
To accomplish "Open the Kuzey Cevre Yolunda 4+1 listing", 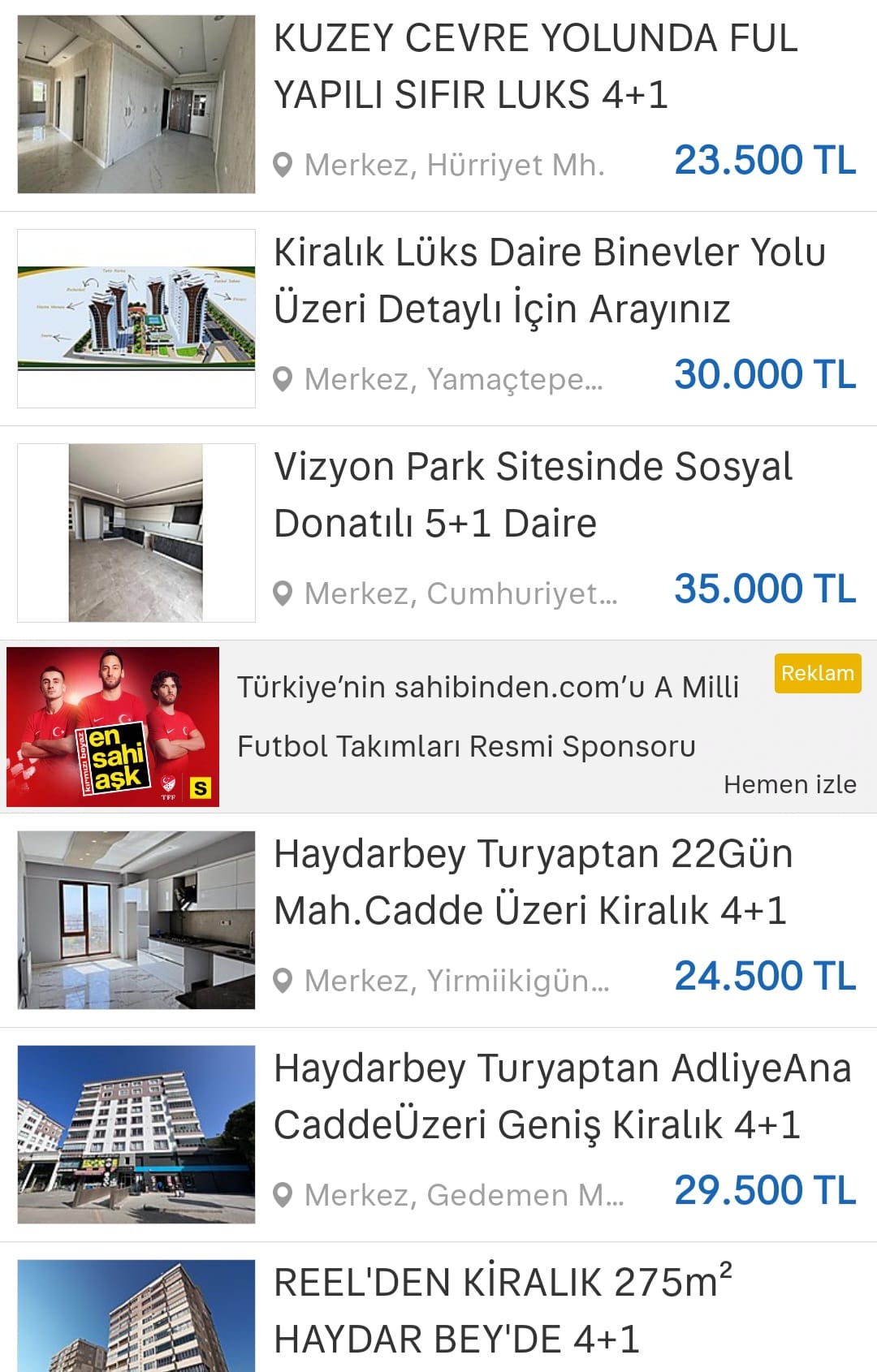I will [536, 67].
